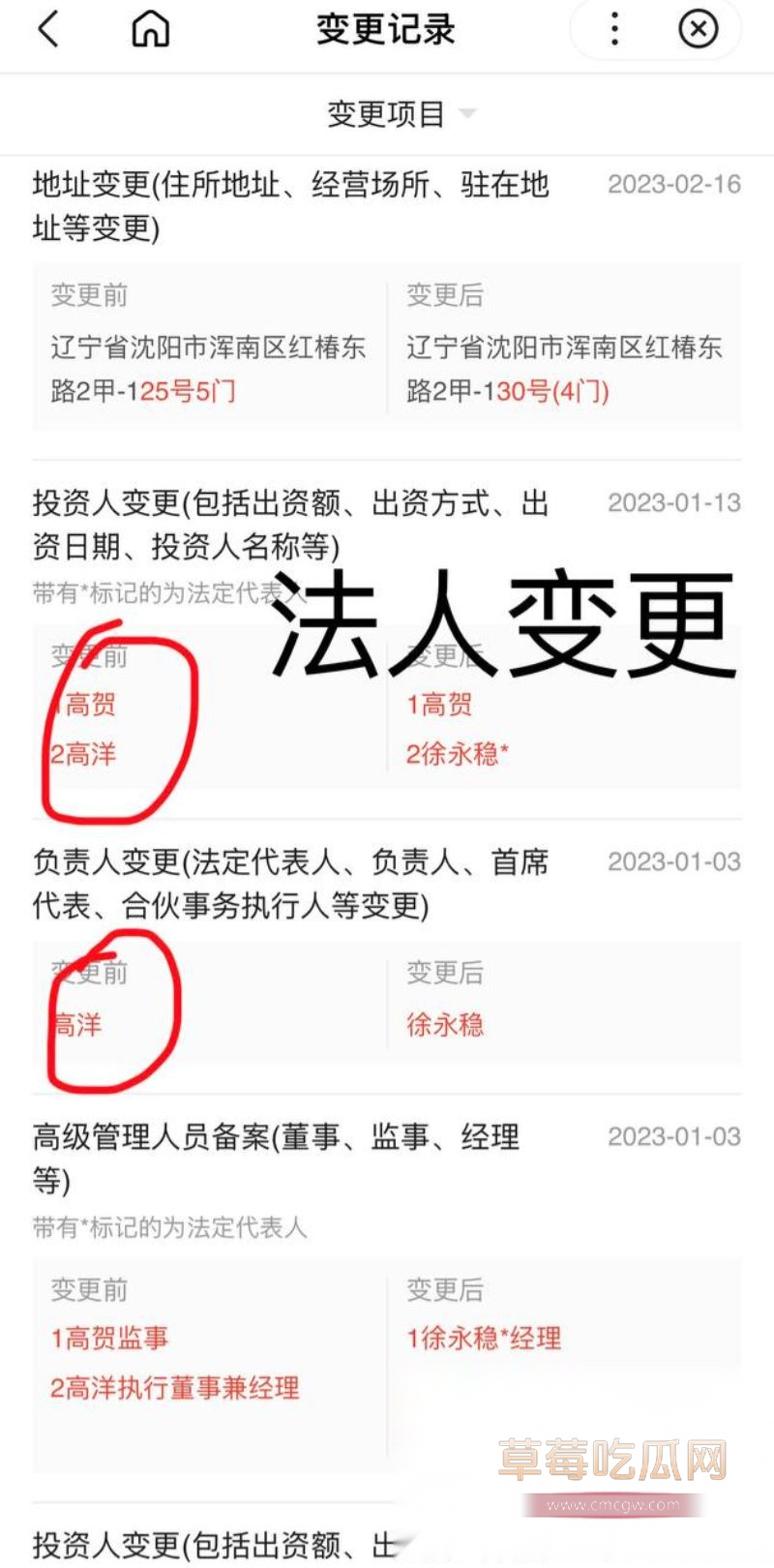The height and width of the screenshot is (1568, 774).
Task: Select 1徐永稳*经理 in 变更后
Action: pyautogui.click(x=484, y=1339)
